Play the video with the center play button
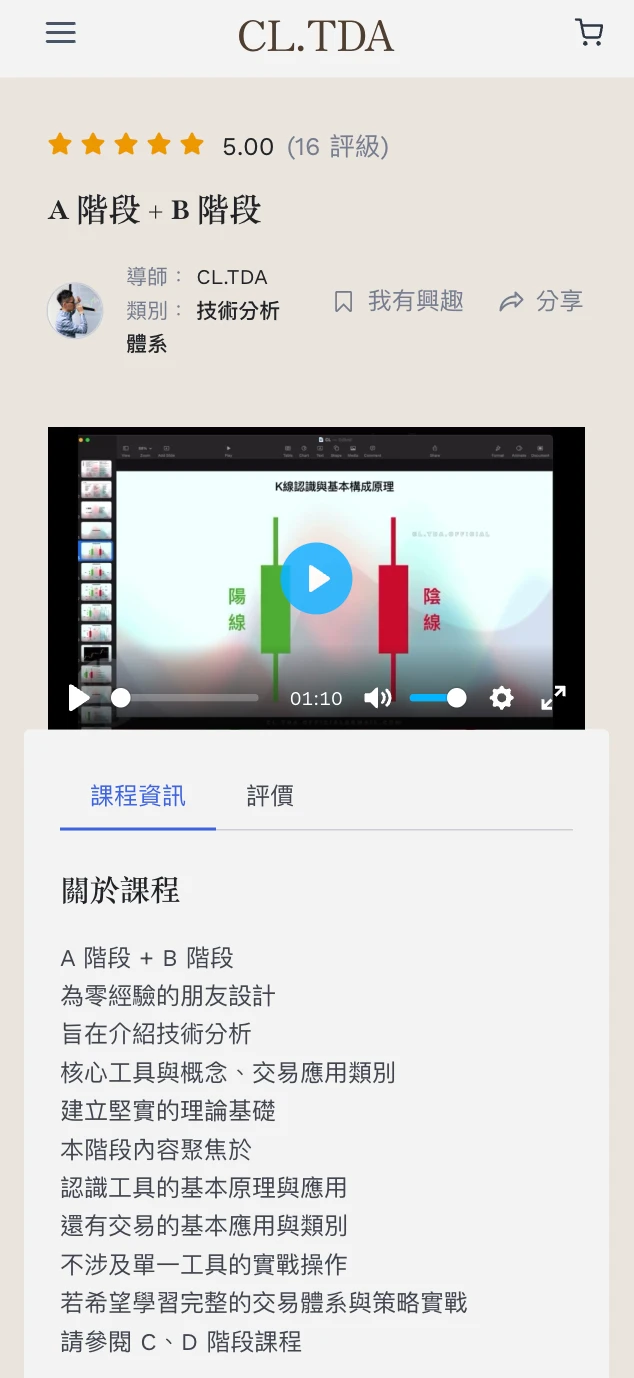This screenshot has height=1378, width=634. pyautogui.click(x=316, y=578)
